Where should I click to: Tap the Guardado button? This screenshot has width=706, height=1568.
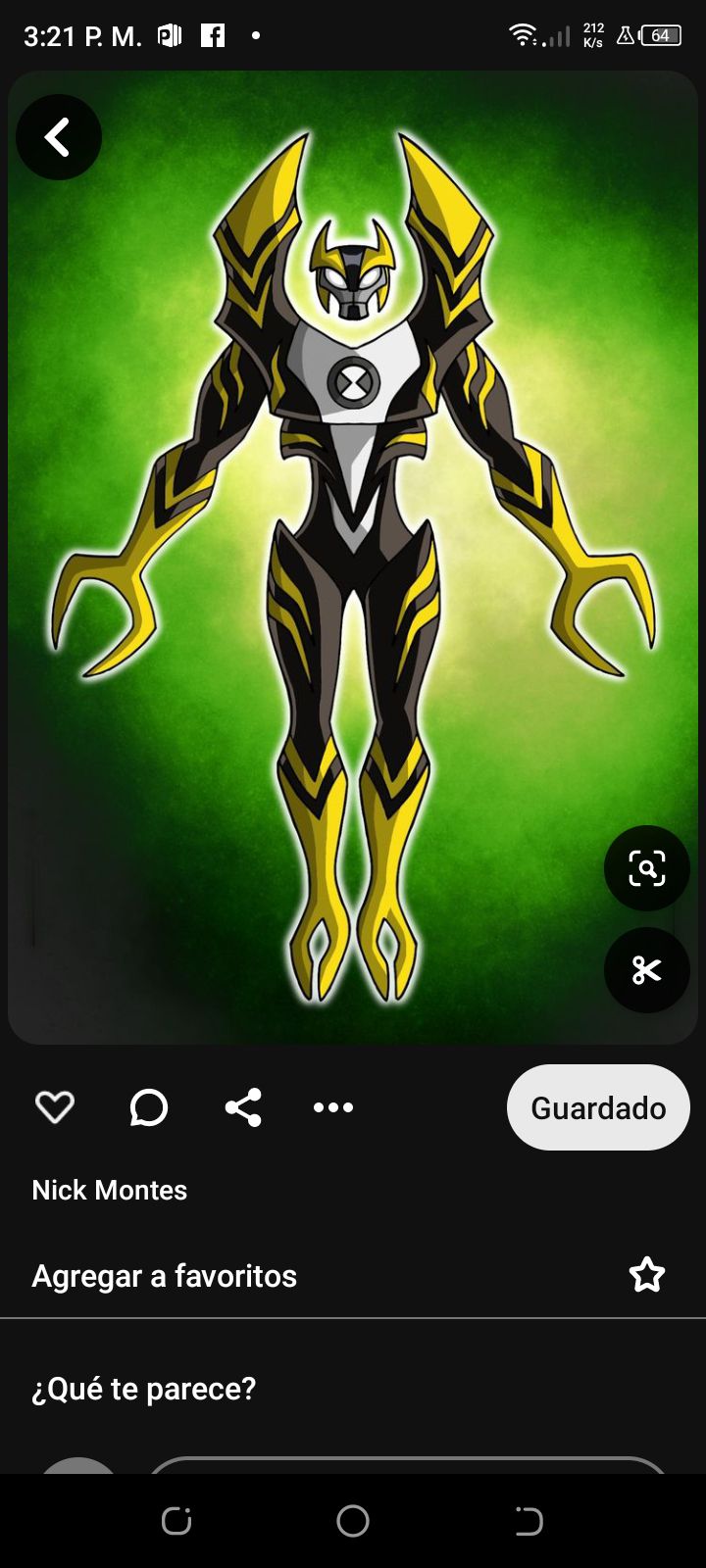[598, 1107]
